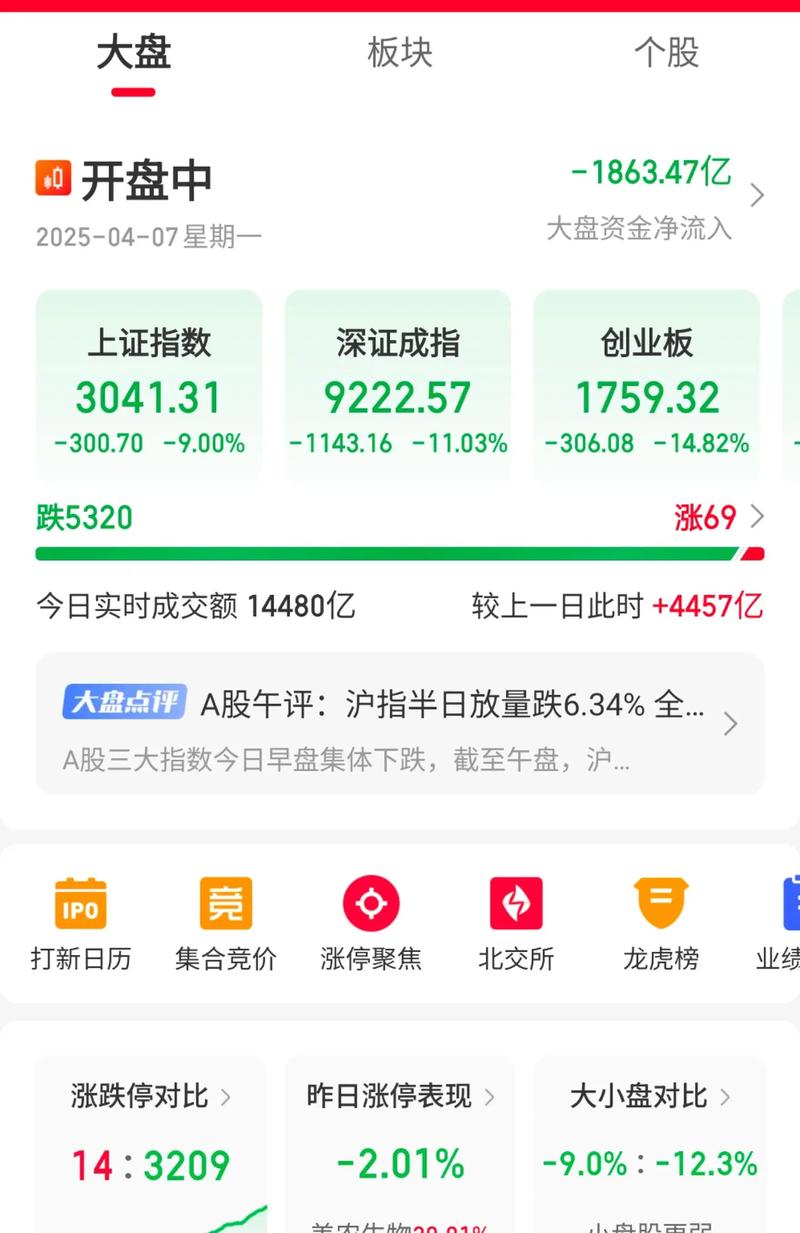This screenshot has width=800, height=1233.
Task: Switch to the 板块 tab
Action: point(399,54)
